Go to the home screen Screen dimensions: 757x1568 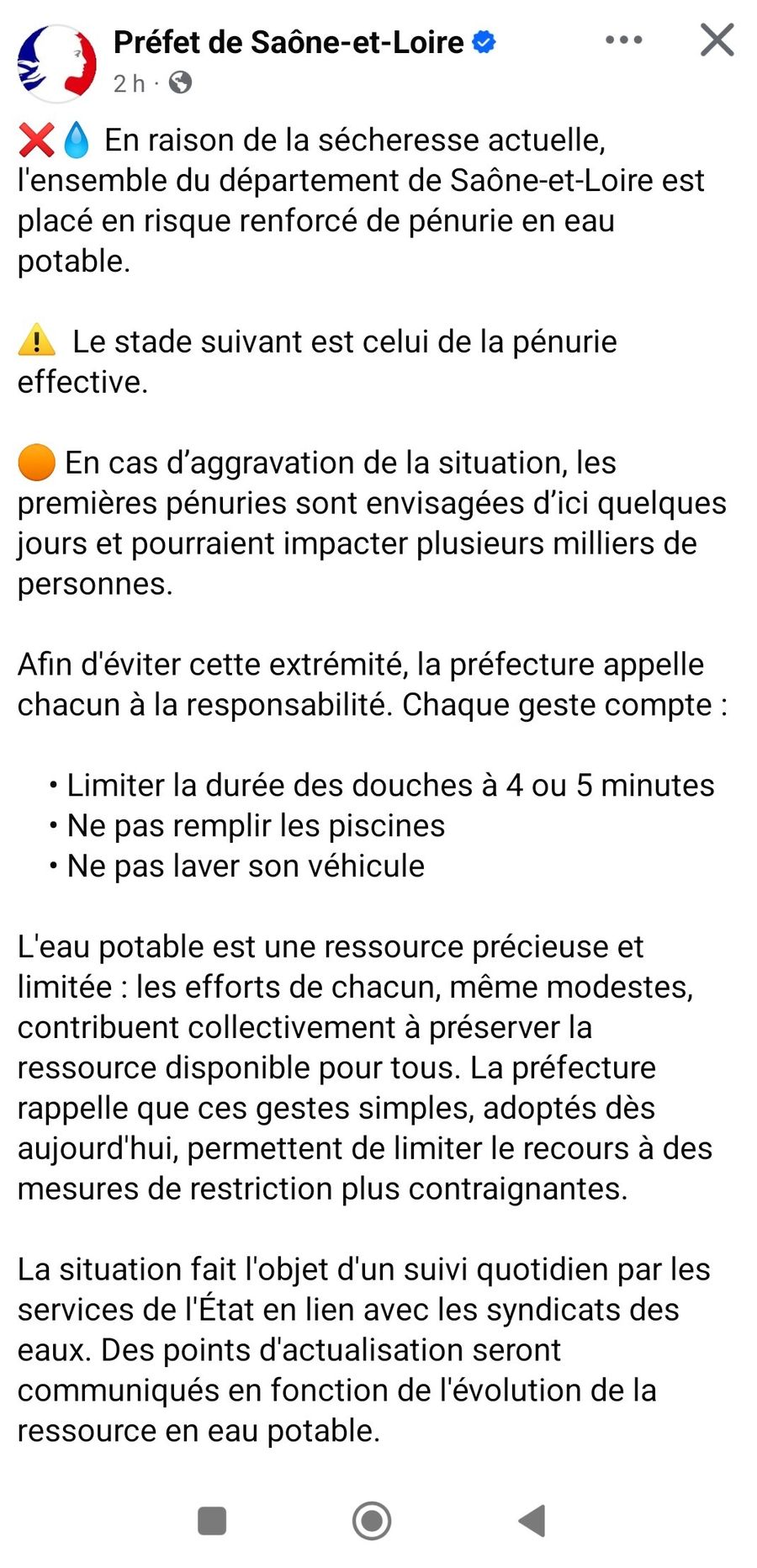tap(372, 1520)
